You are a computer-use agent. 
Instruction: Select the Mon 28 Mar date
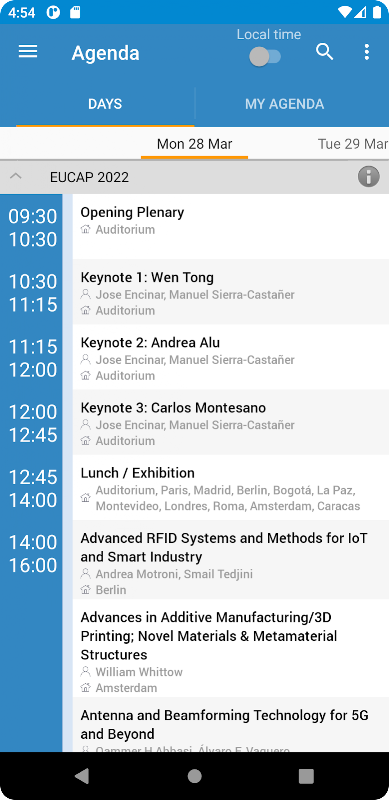tap(194, 144)
